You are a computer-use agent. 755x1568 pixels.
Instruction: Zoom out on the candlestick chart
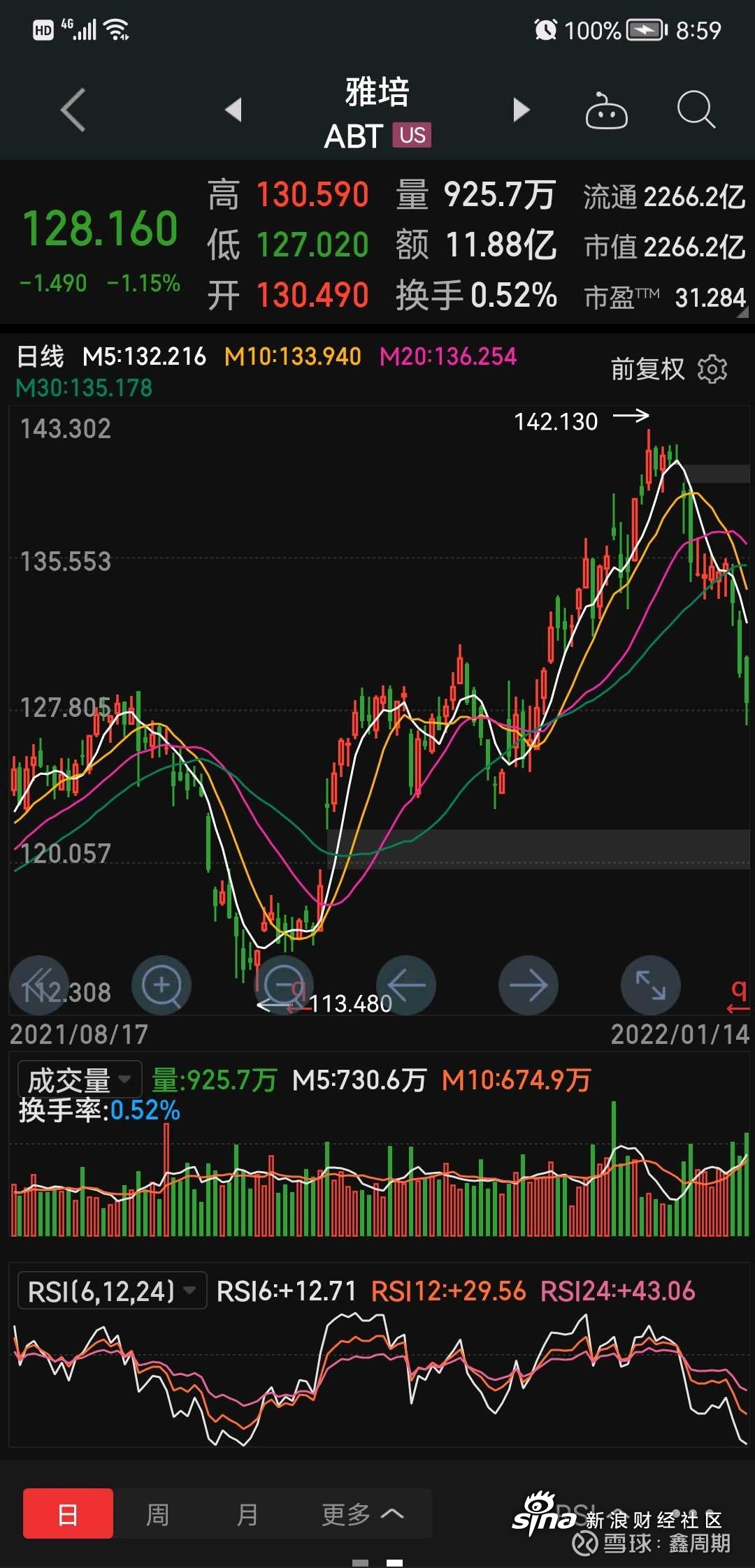pyautogui.click(x=284, y=985)
